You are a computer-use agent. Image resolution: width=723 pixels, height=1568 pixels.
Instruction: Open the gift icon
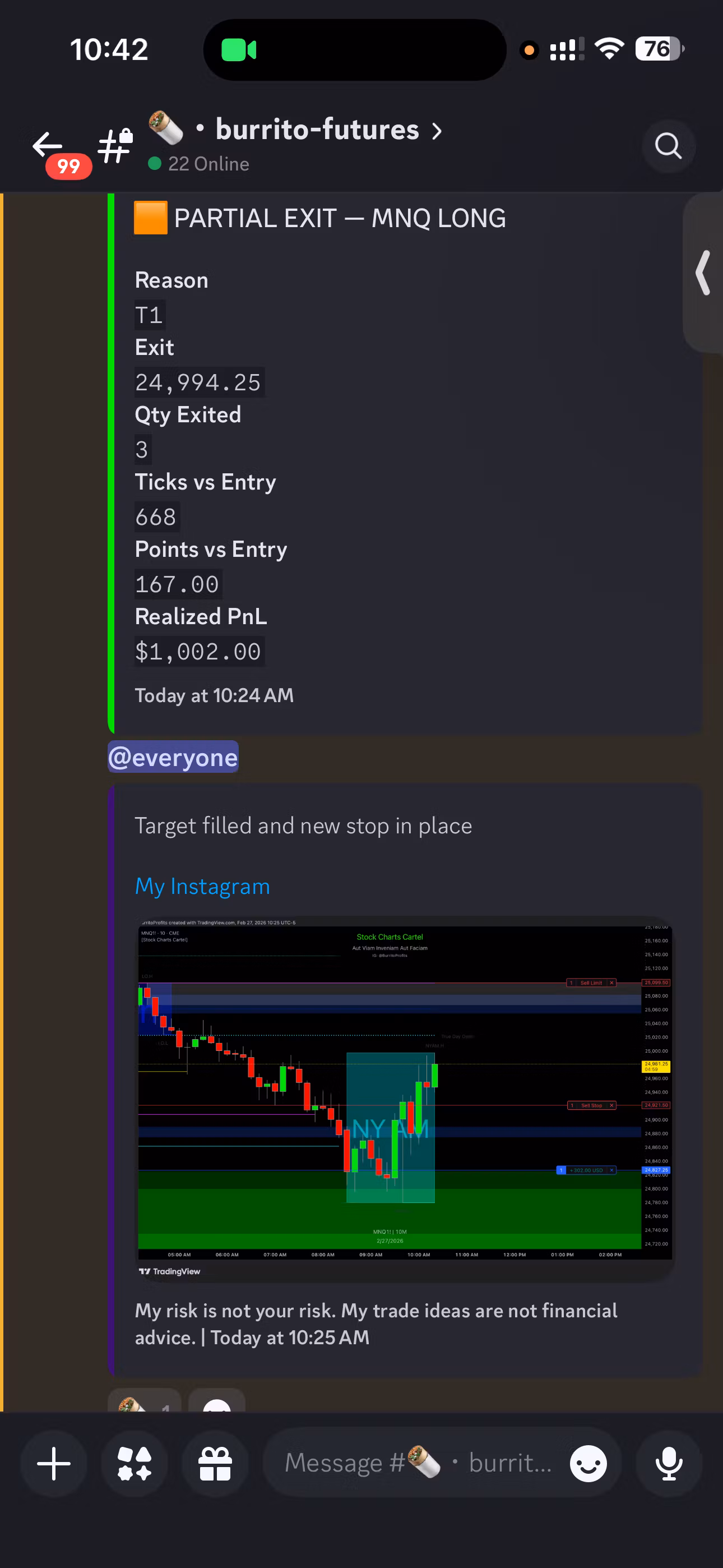(x=215, y=1463)
